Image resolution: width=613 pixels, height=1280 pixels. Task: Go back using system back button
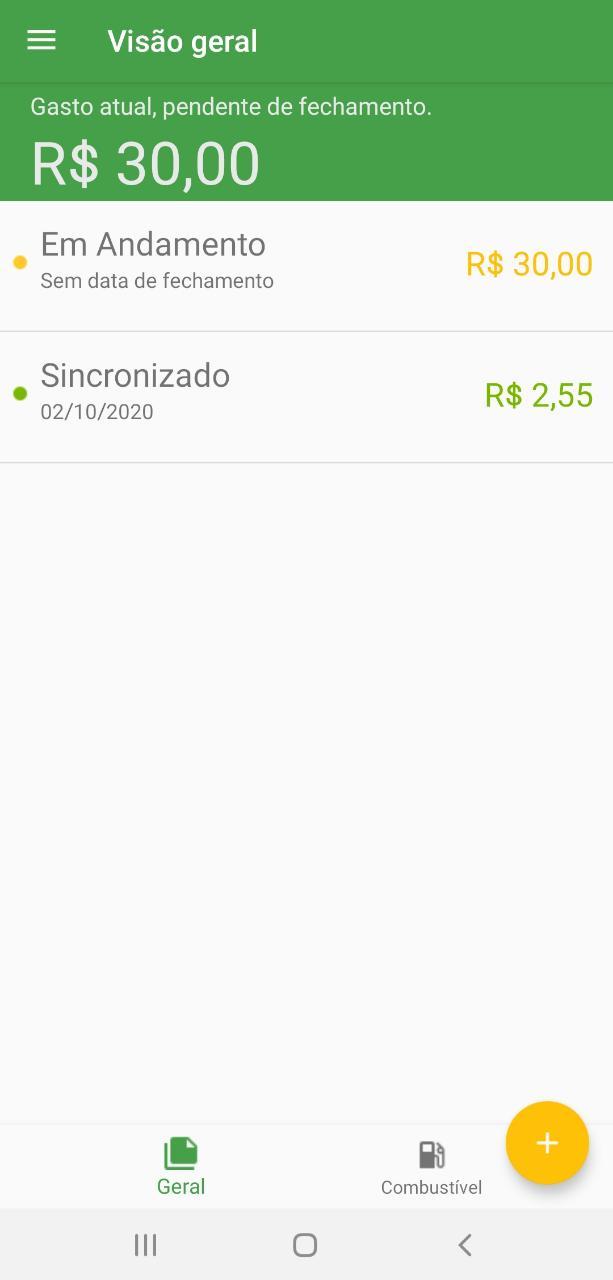(x=465, y=1245)
